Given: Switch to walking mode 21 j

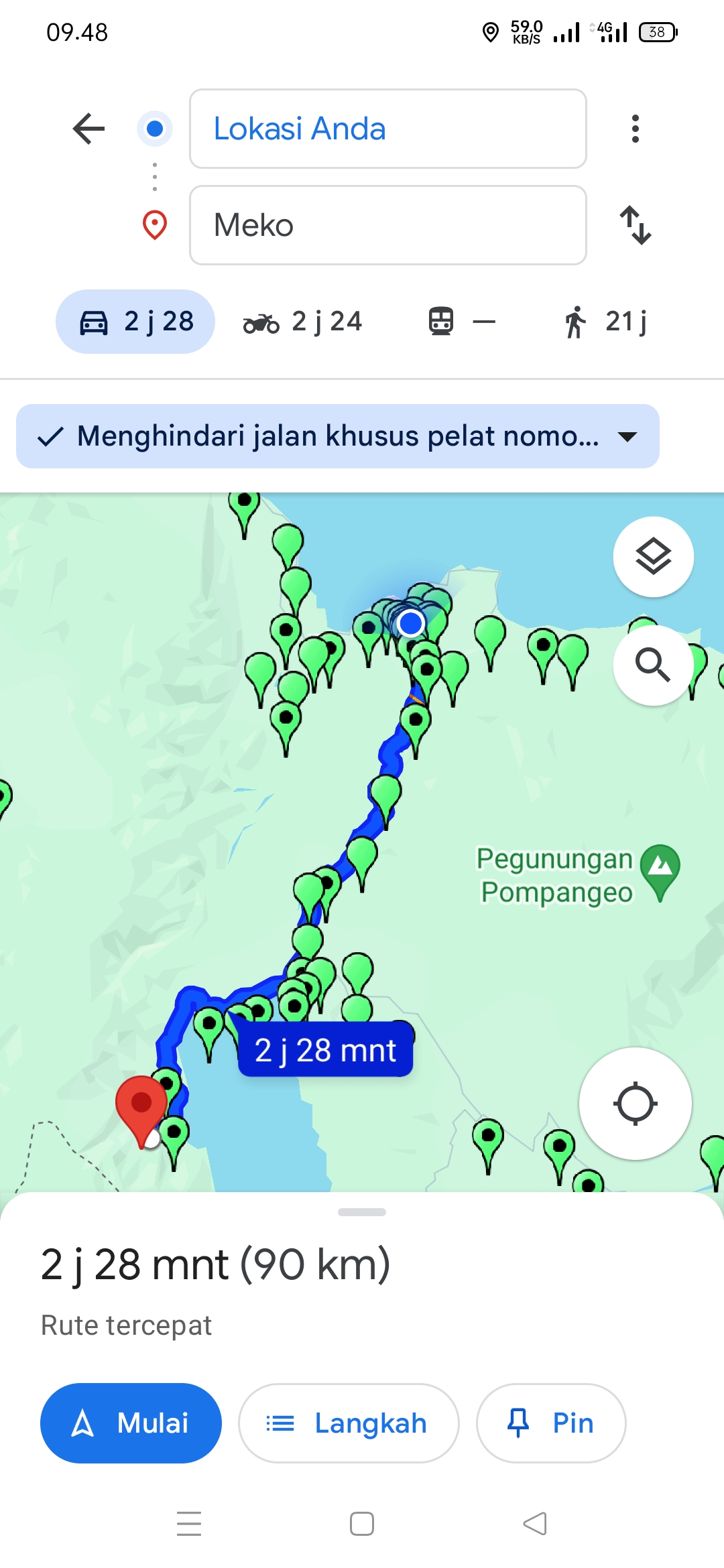Looking at the screenshot, I should tap(605, 322).
